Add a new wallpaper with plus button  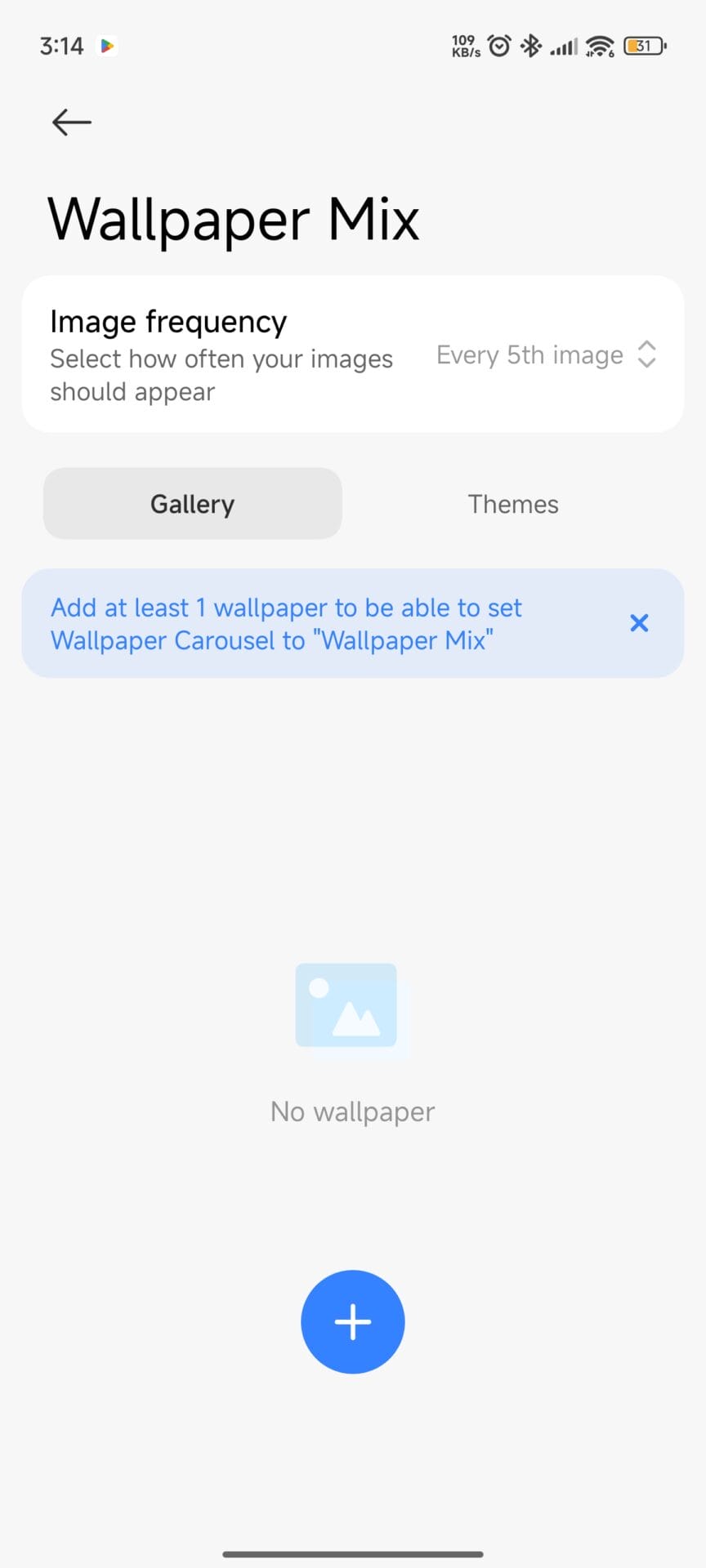(x=353, y=1321)
